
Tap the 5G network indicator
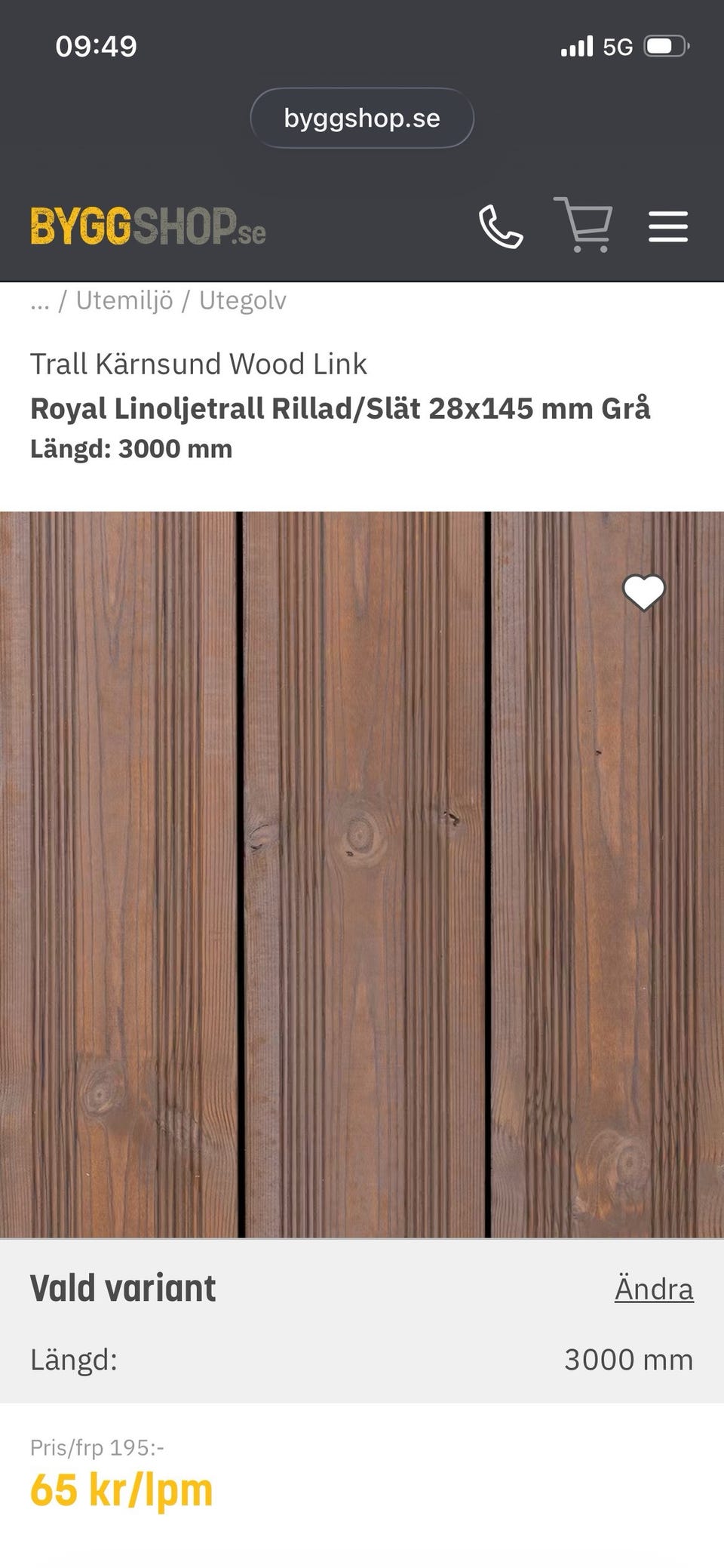(x=617, y=45)
